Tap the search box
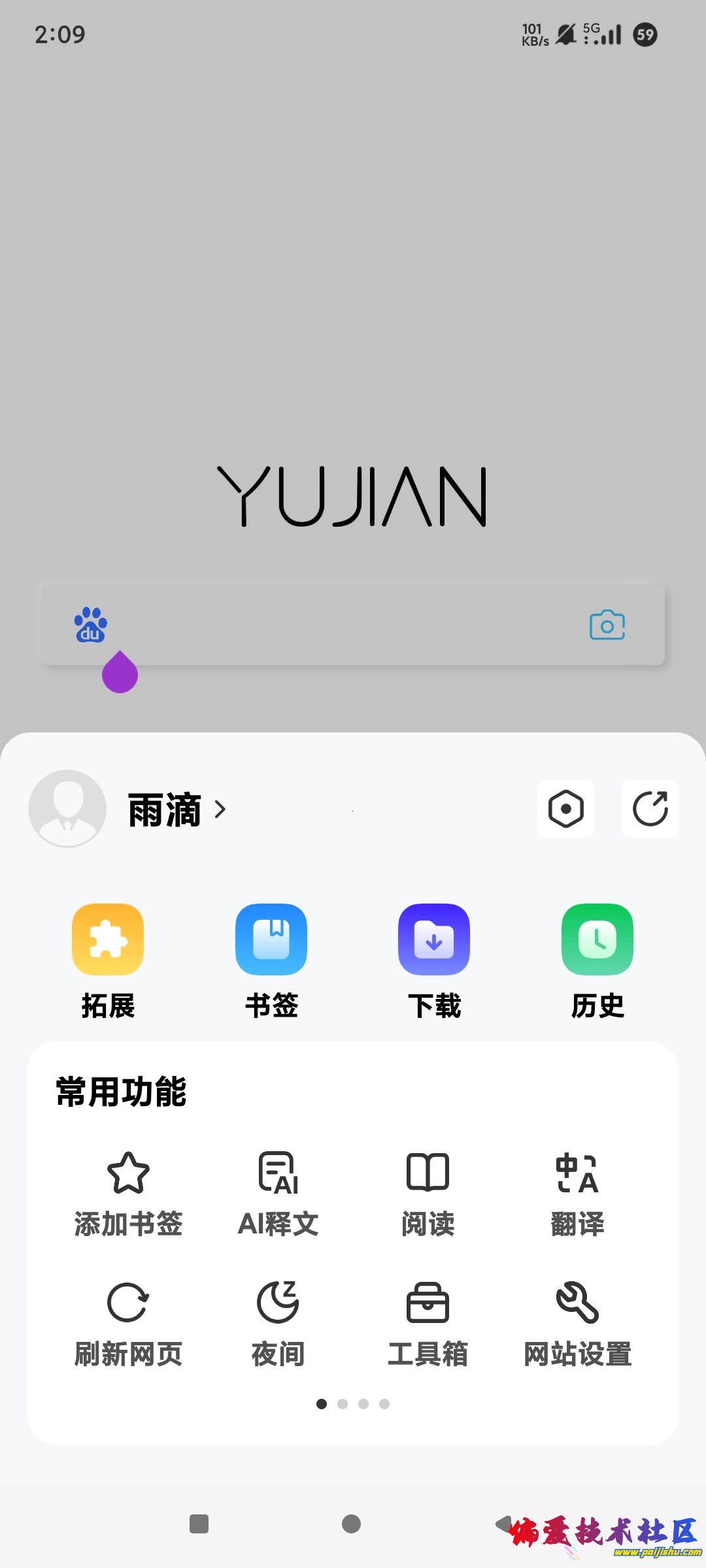Viewport: 706px width, 1568px height. pyautogui.click(x=346, y=625)
